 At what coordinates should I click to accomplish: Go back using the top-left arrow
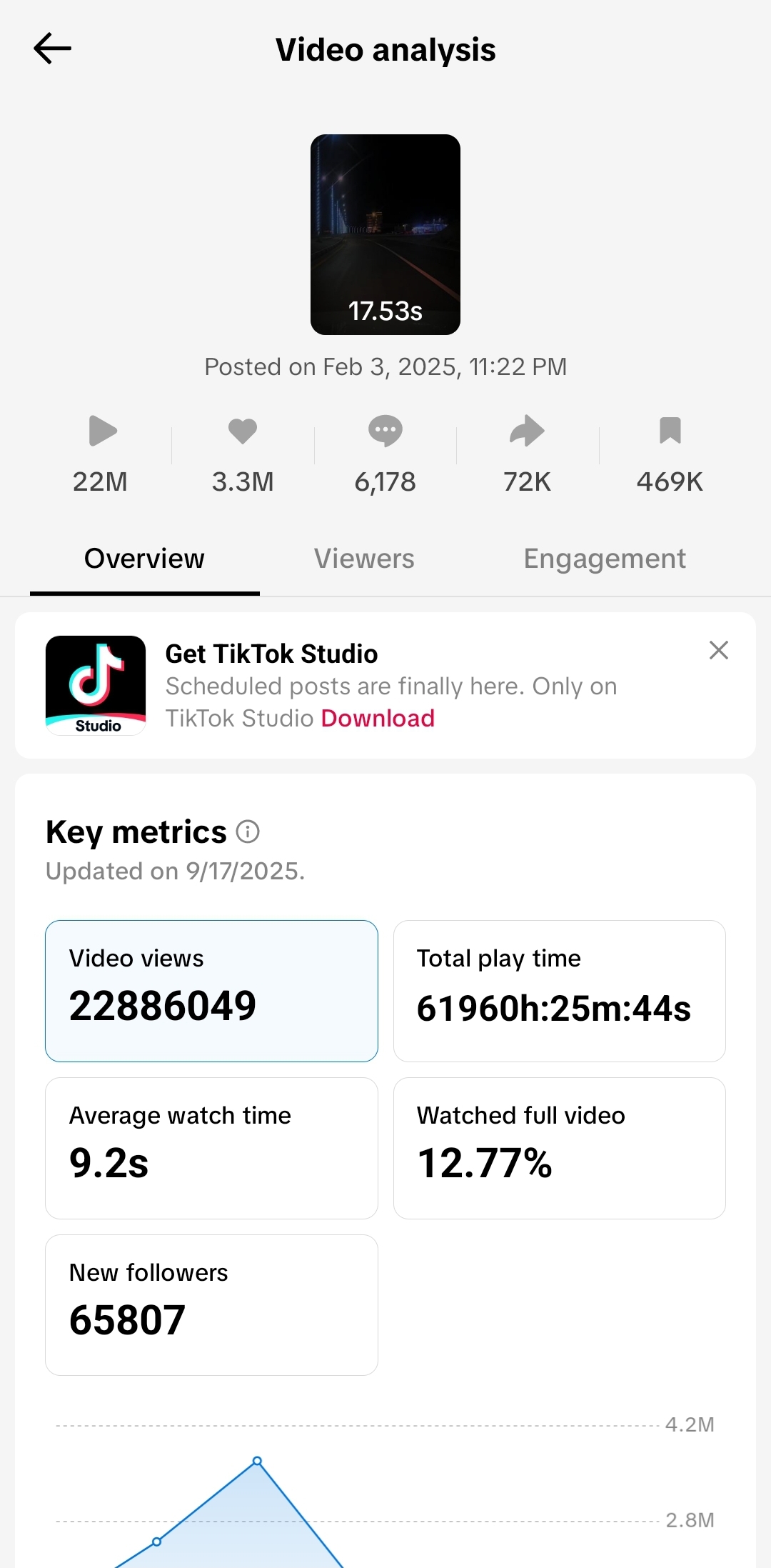(52, 49)
